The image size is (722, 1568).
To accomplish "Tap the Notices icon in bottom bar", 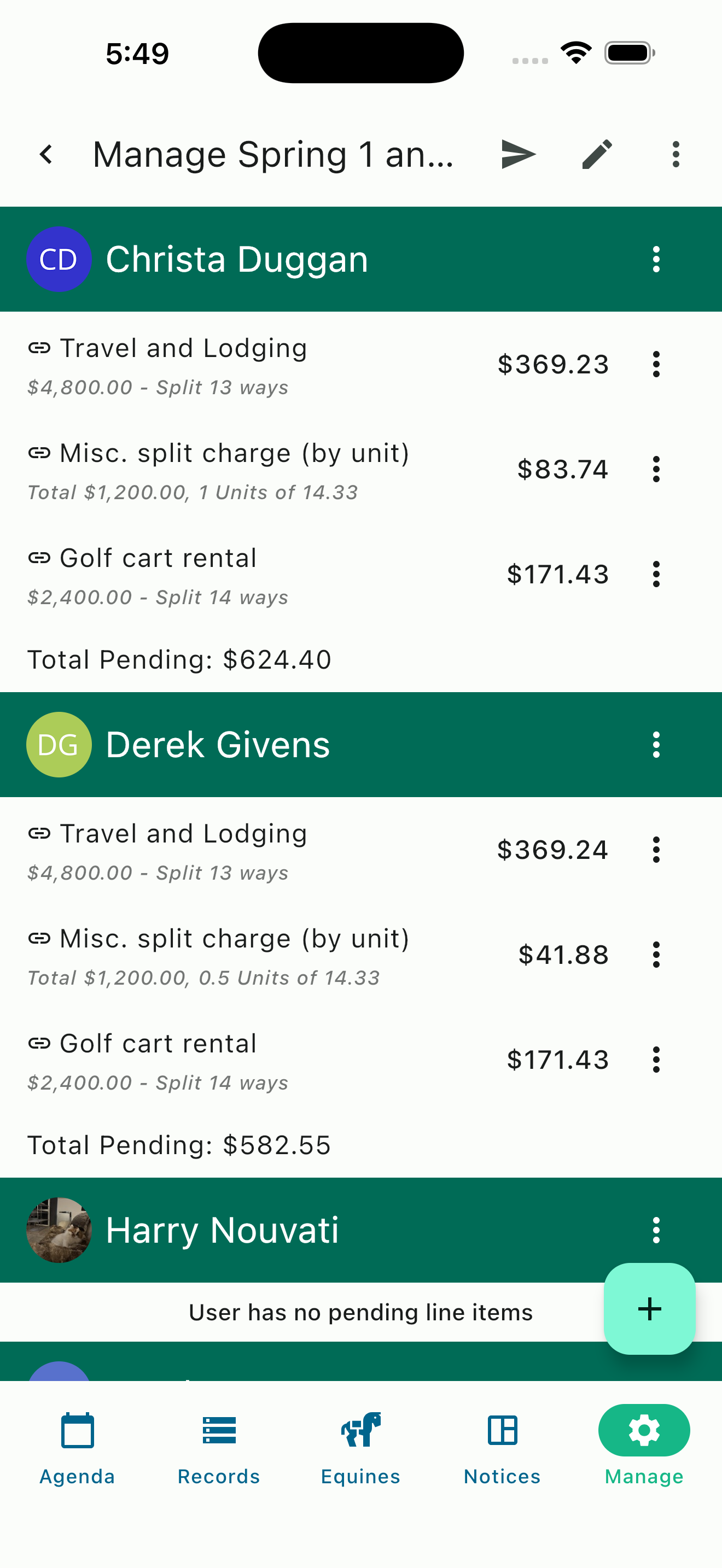I will coord(502,1430).
